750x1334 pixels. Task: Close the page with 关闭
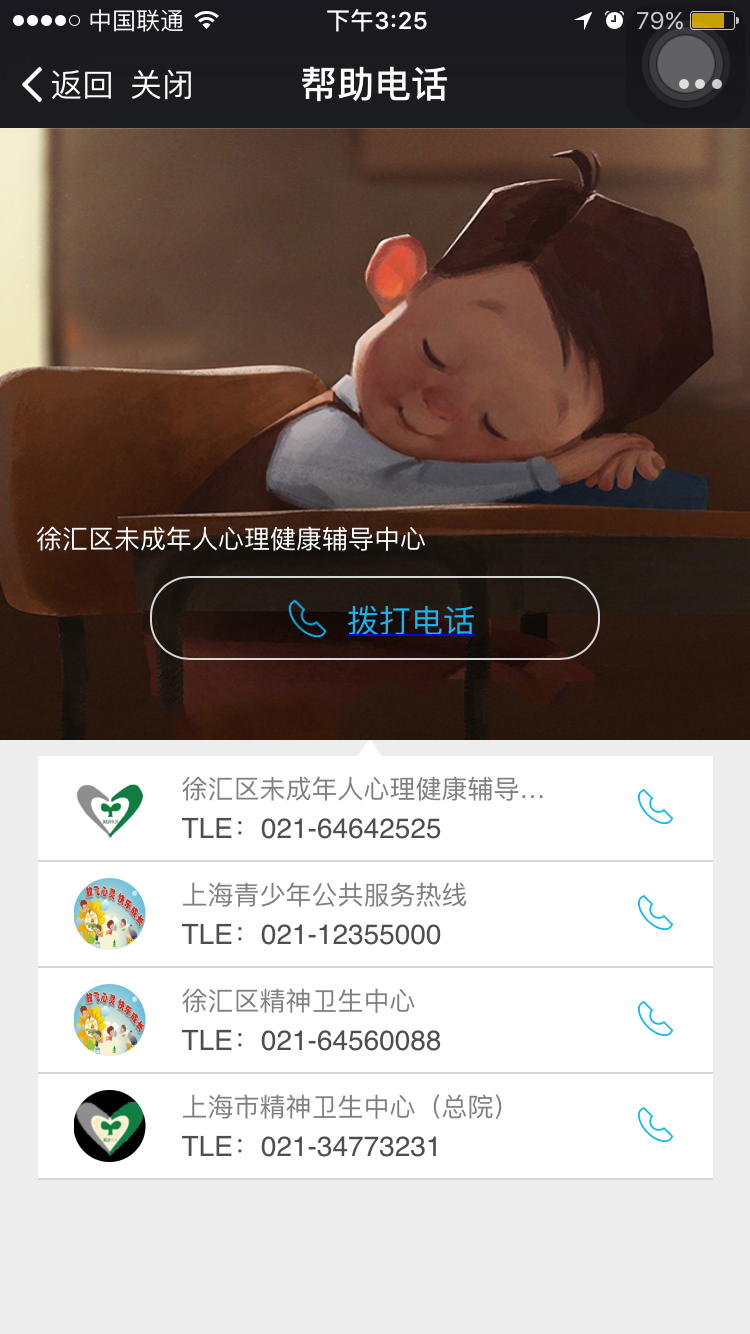(x=161, y=85)
